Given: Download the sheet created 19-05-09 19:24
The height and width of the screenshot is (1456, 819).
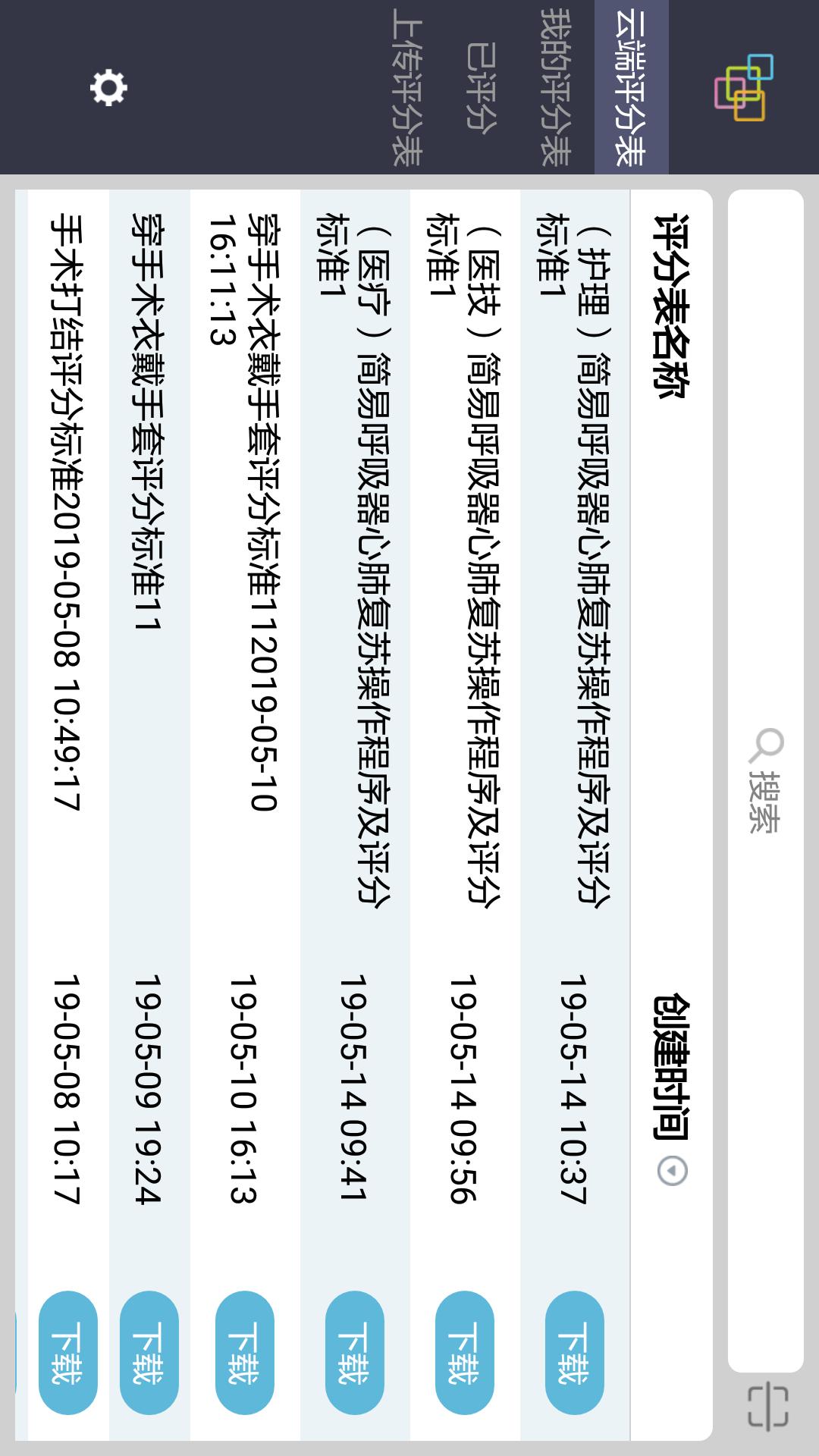Looking at the screenshot, I should pyautogui.click(x=149, y=1354).
